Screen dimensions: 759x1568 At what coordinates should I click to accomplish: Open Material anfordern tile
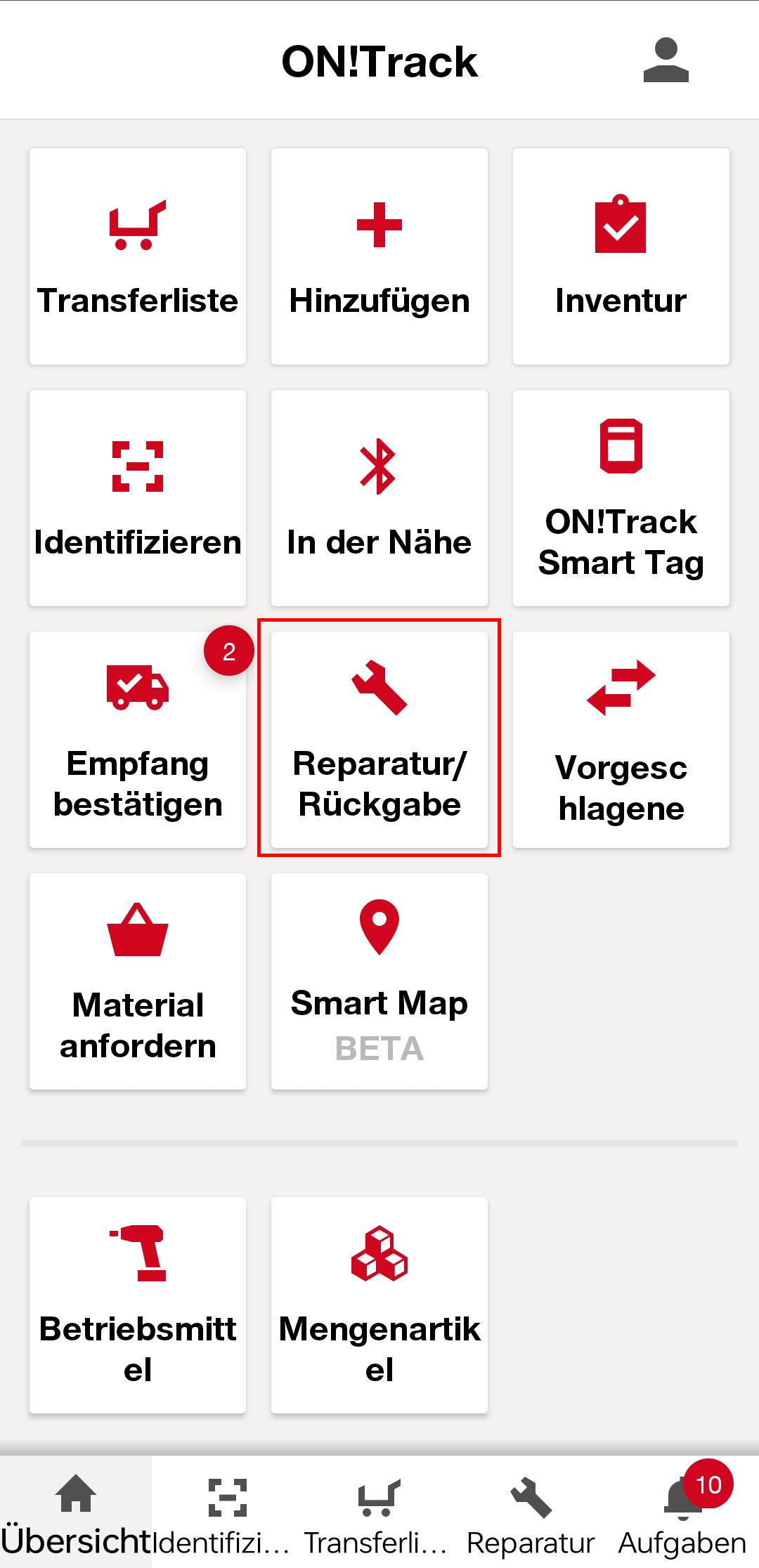pyautogui.click(x=138, y=981)
